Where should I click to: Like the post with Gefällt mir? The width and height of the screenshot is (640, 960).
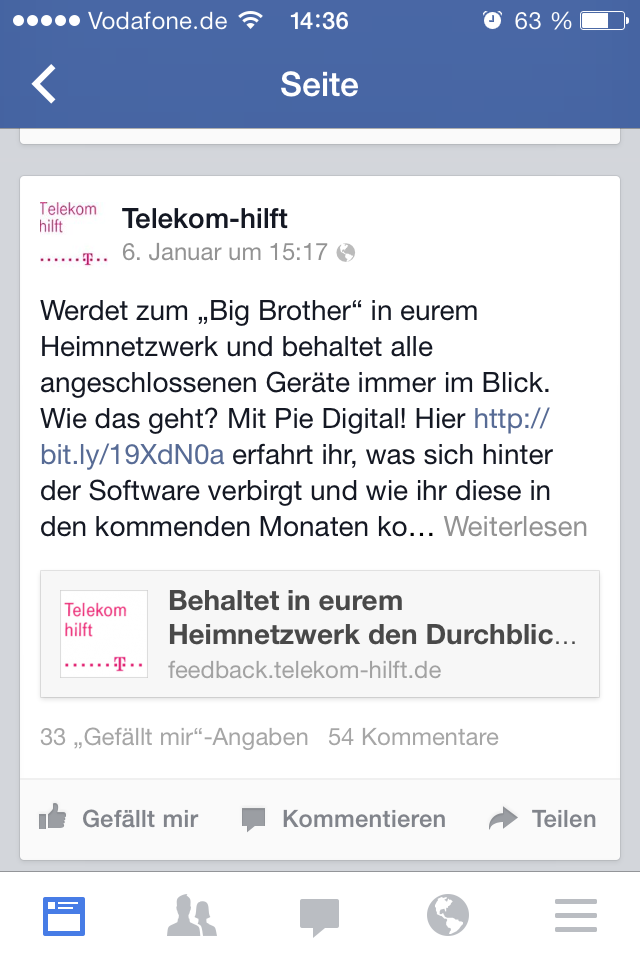pos(119,819)
